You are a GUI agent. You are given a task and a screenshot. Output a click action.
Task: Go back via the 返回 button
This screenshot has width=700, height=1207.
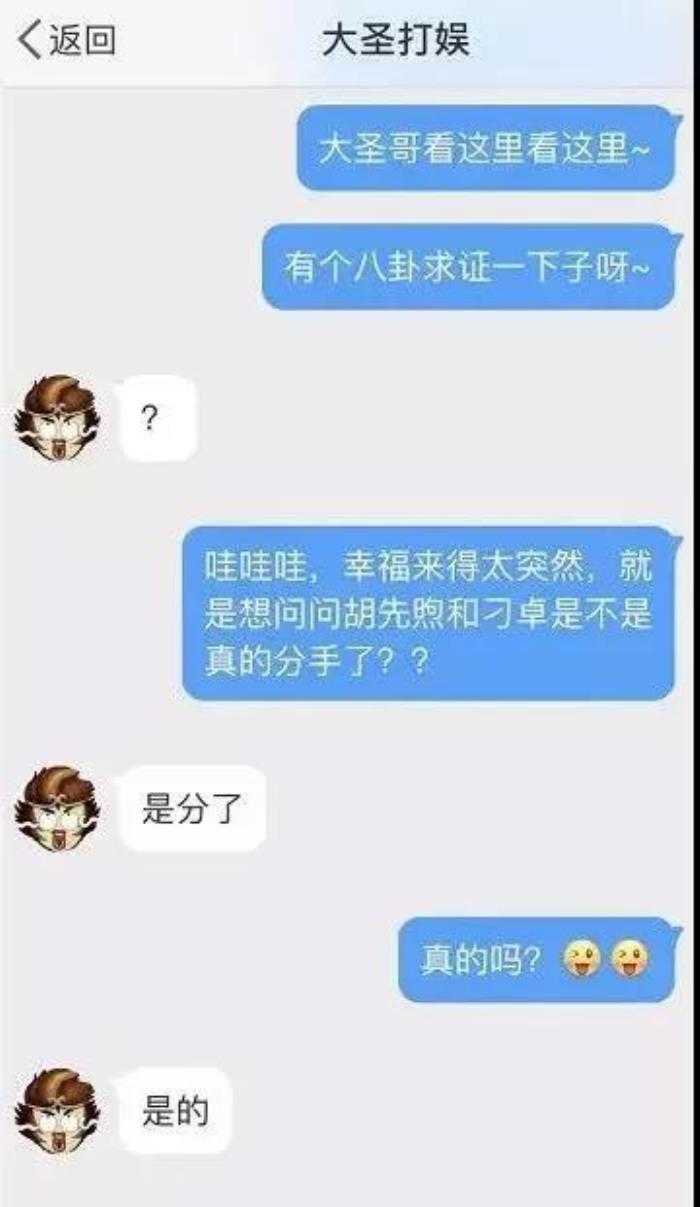click(68, 40)
